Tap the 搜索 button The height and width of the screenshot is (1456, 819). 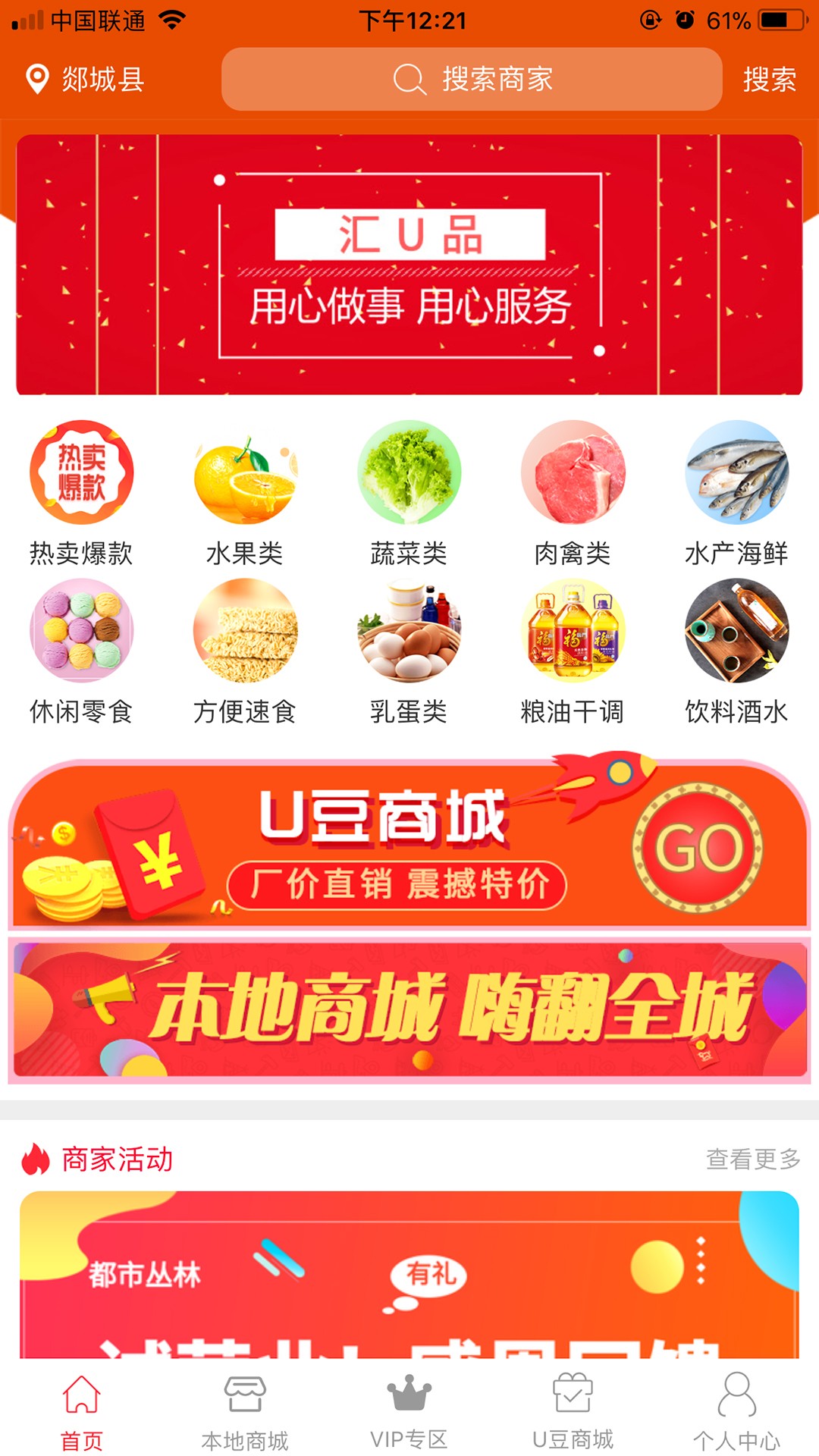pos(770,79)
